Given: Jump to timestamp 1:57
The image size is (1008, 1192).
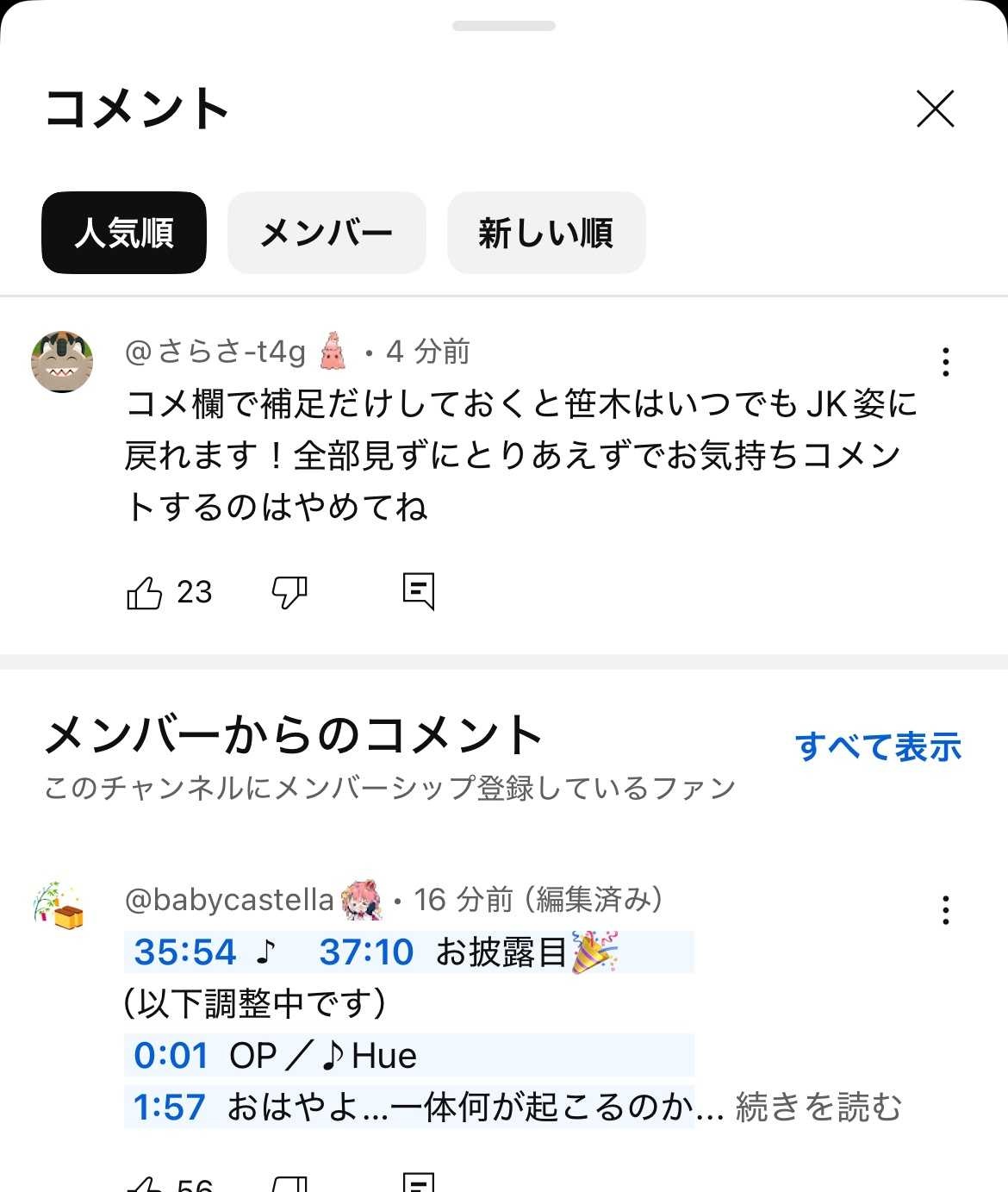Looking at the screenshot, I should [169, 1108].
